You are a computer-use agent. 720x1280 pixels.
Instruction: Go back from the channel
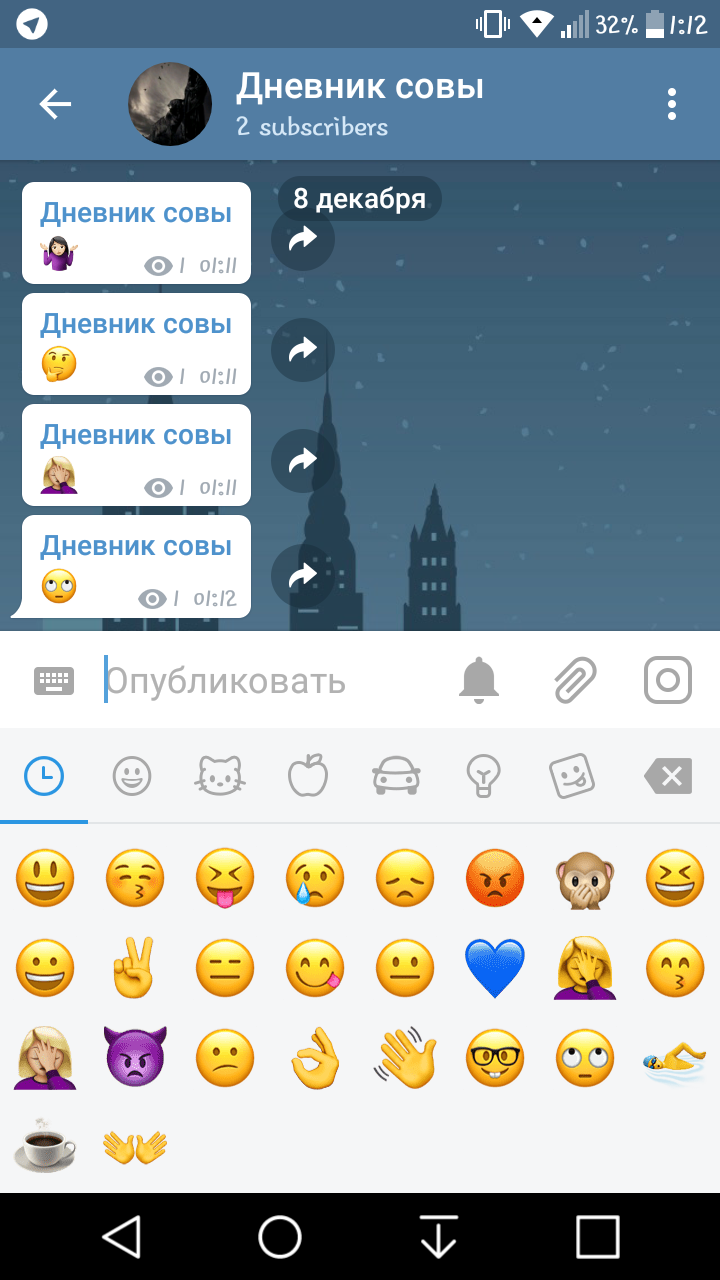(x=55, y=104)
